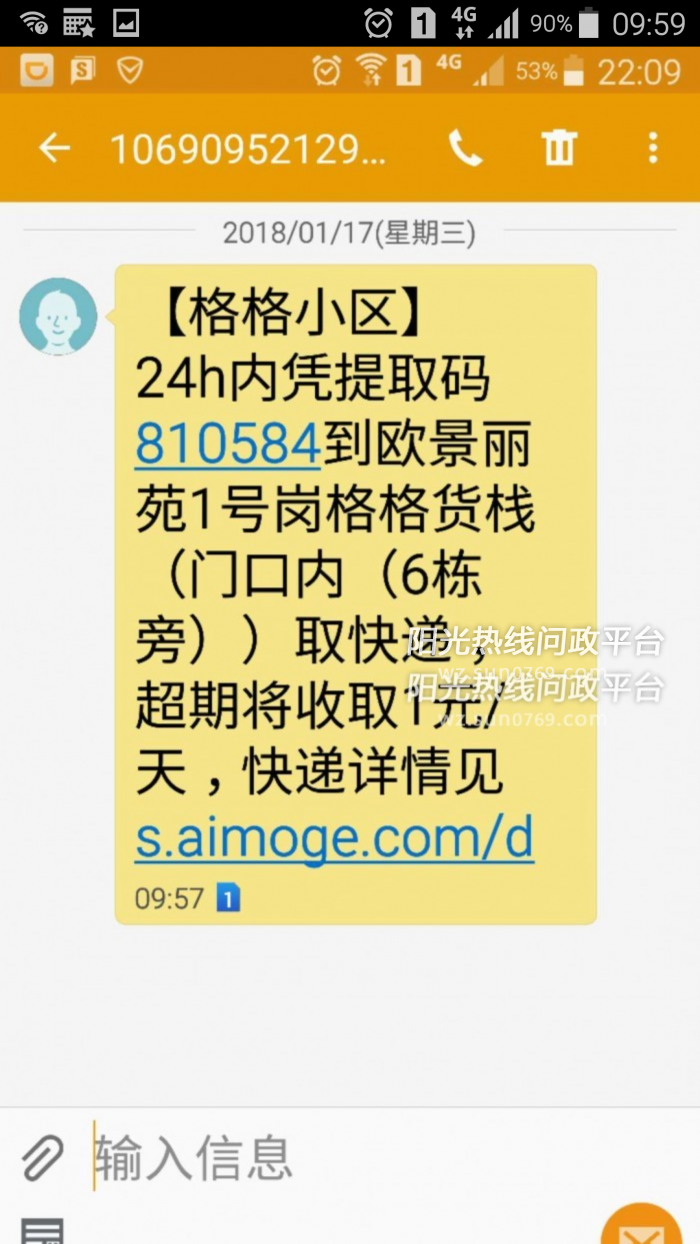Delete messages with the trash icon
This screenshot has height=1244, width=700.
tap(559, 149)
